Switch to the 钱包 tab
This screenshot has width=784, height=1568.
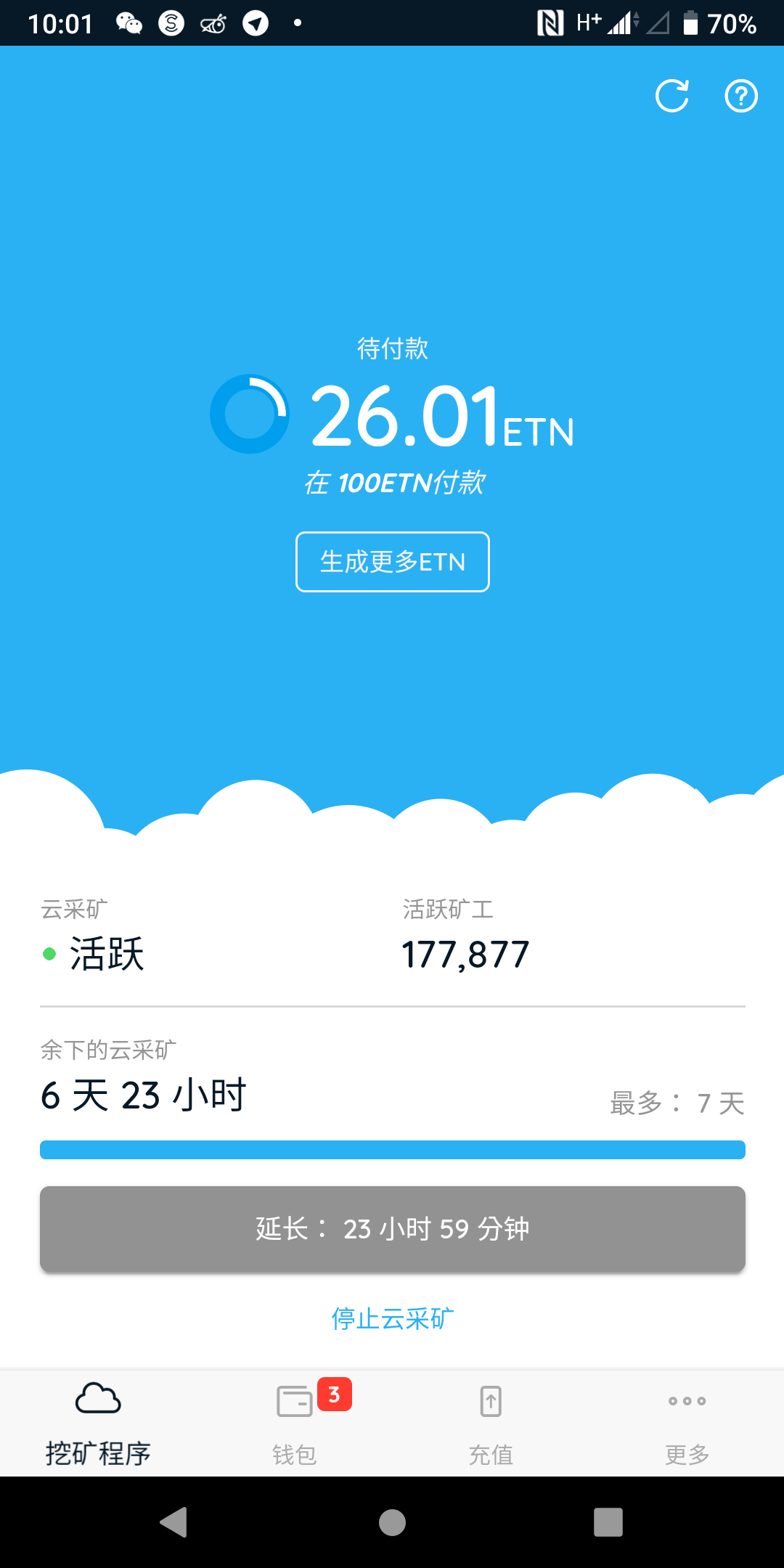(x=295, y=1423)
